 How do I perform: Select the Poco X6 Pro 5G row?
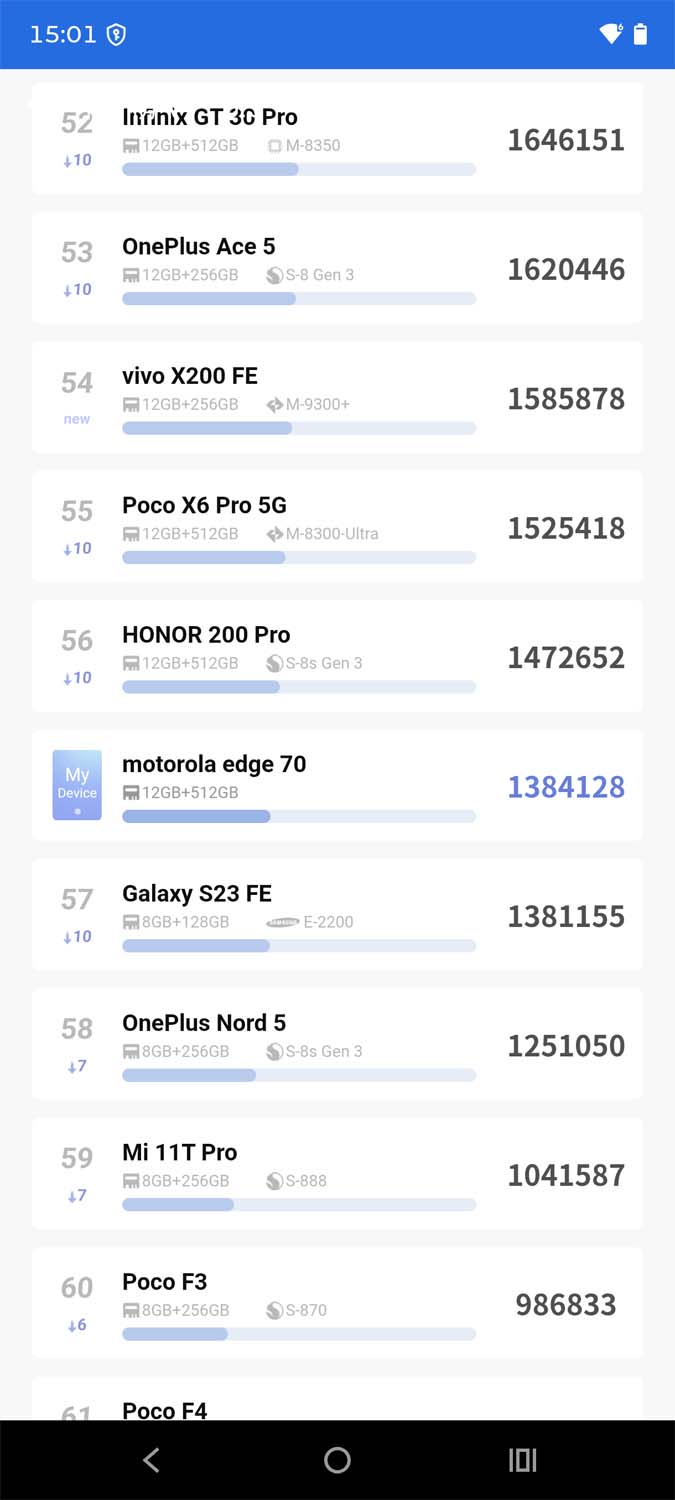(337, 527)
